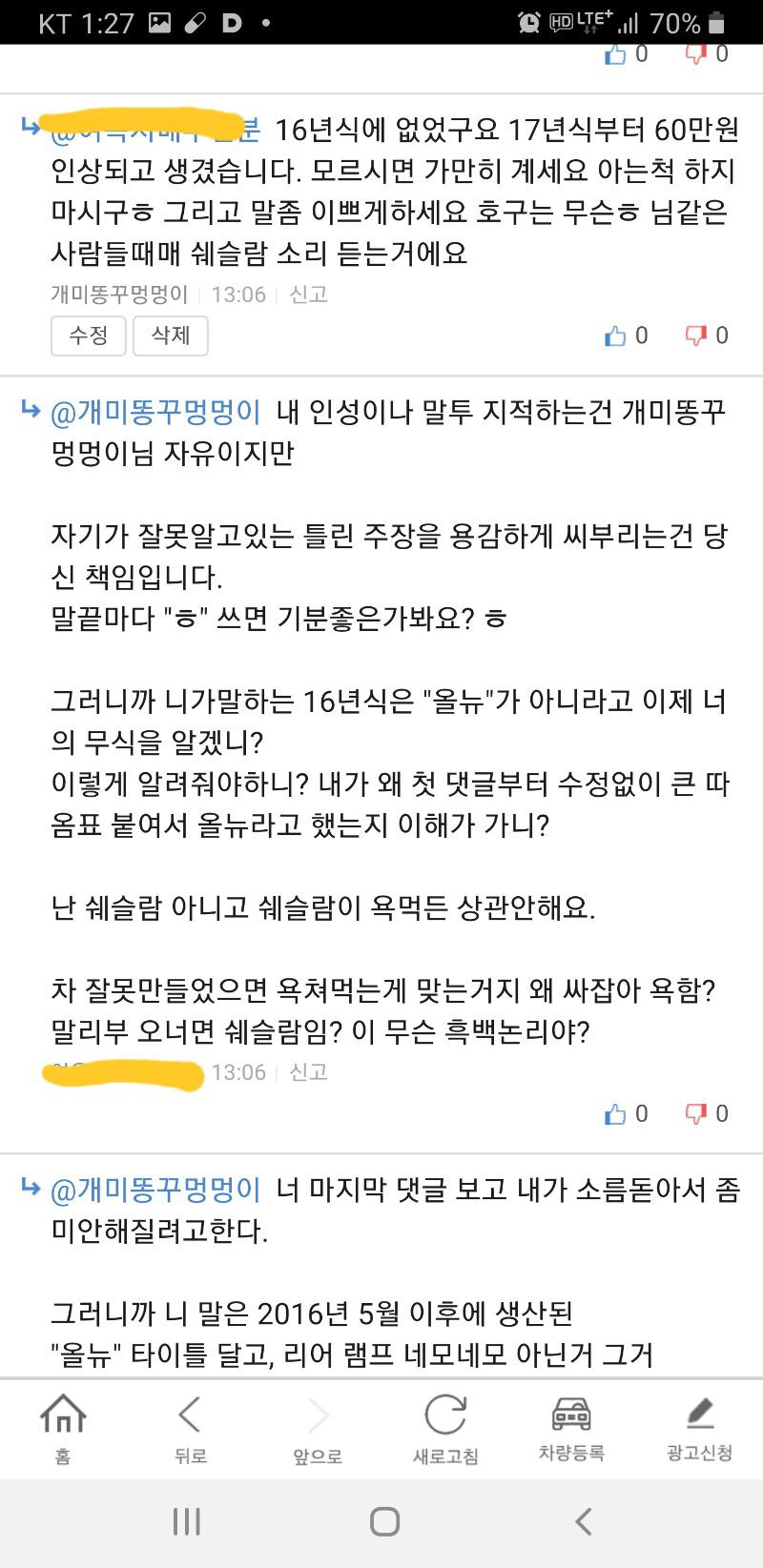Image resolution: width=763 pixels, height=1568 pixels.
Task: Open the 광고신청 ad request page
Action: 699,1427
